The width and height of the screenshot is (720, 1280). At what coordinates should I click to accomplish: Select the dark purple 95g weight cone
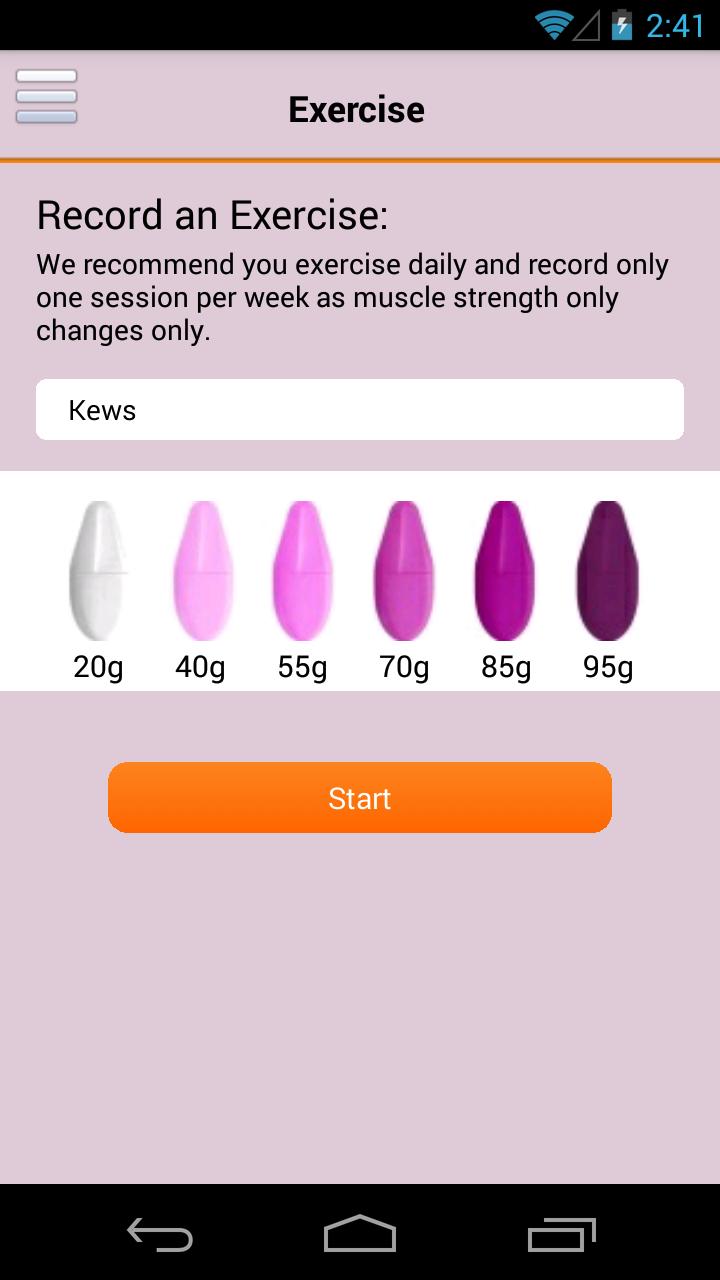click(606, 570)
